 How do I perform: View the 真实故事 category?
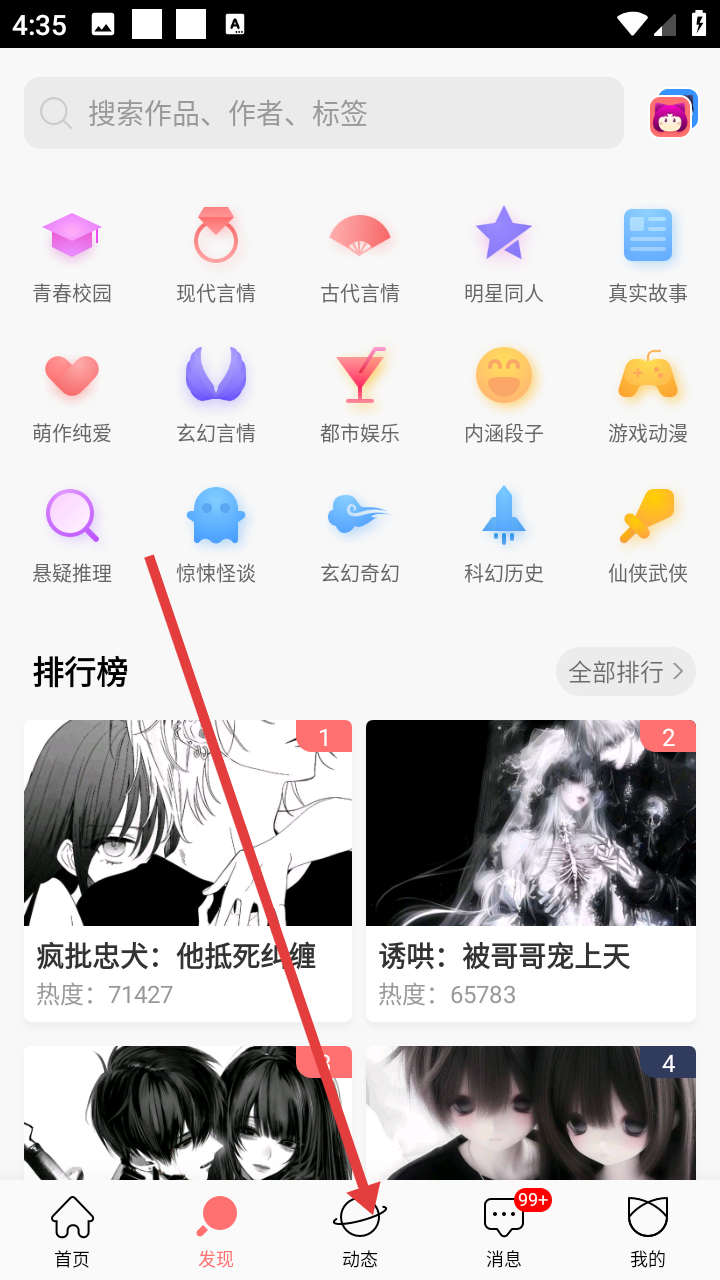pyautogui.click(x=648, y=255)
